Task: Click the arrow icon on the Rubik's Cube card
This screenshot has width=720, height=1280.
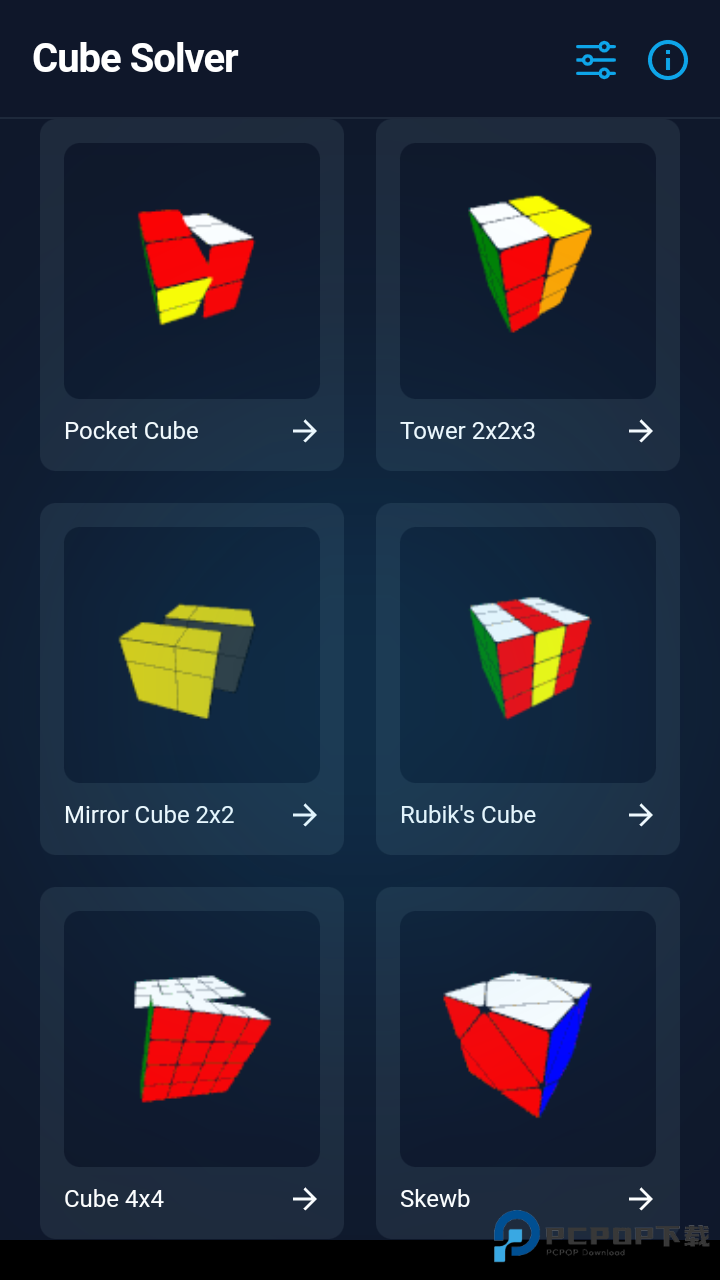Action: pyautogui.click(x=641, y=815)
